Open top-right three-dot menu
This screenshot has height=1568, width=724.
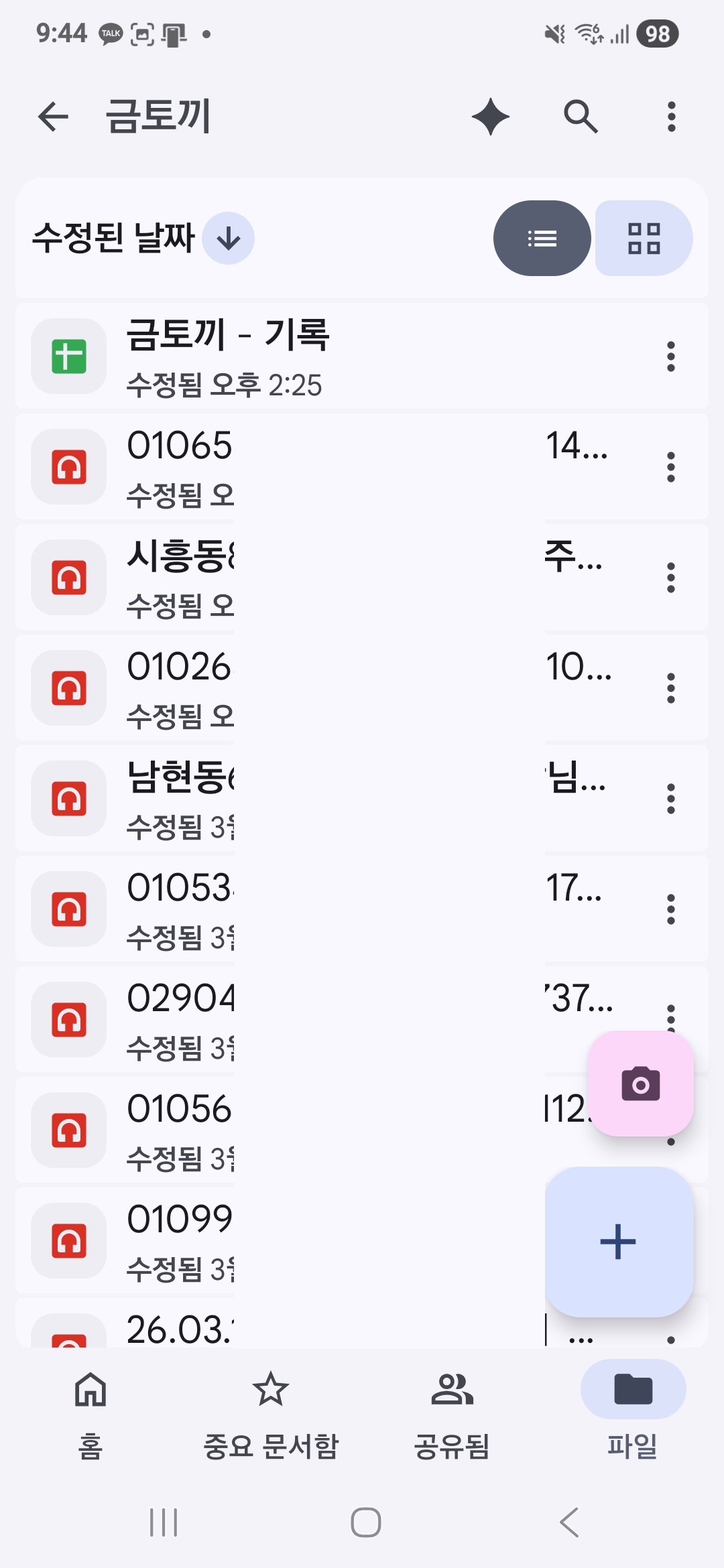670,117
